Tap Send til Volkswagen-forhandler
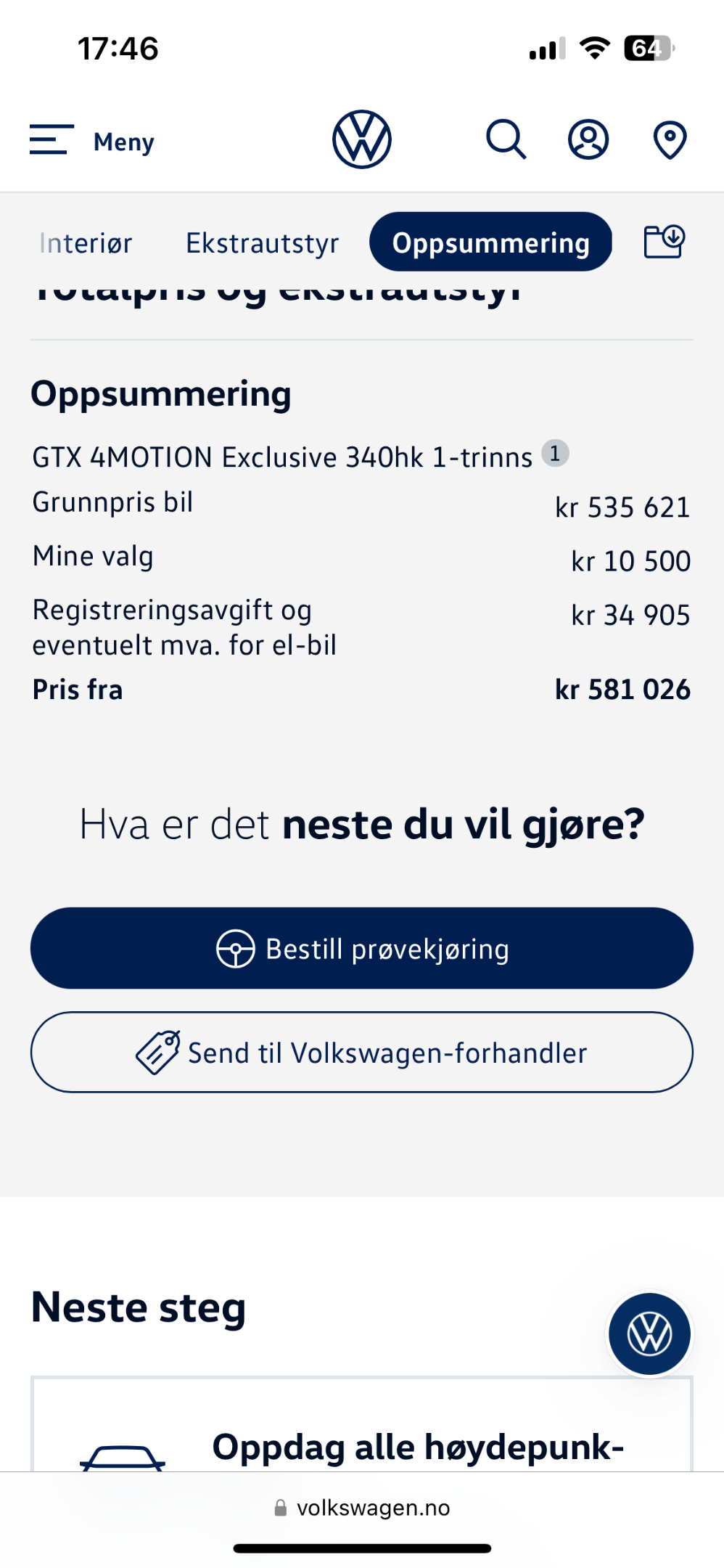 pyautogui.click(x=361, y=1053)
